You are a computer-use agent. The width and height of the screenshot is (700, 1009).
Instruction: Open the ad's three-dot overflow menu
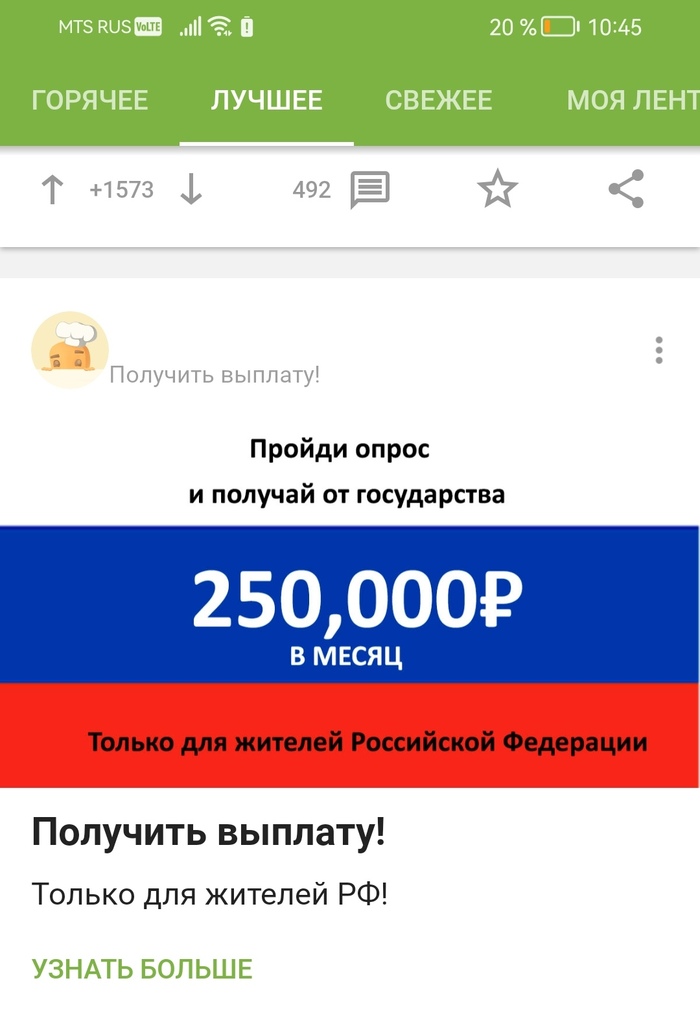click(658, 350)
